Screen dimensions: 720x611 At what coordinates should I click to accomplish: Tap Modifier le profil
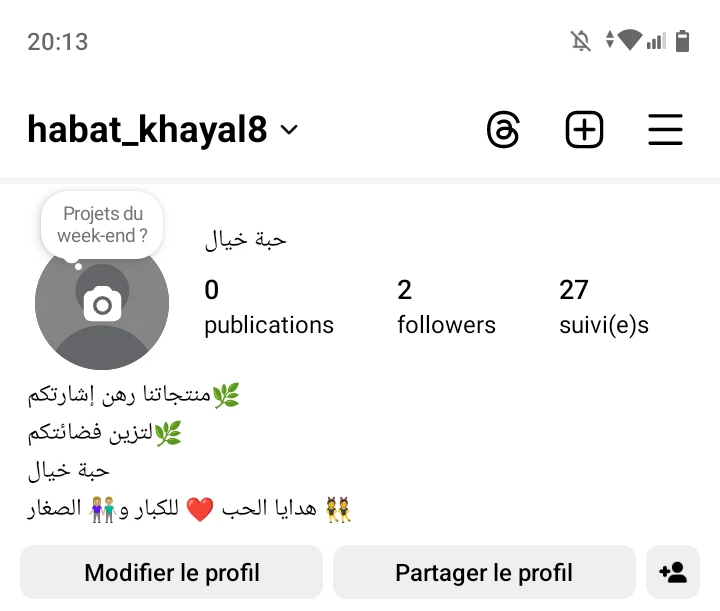(172, 573)
